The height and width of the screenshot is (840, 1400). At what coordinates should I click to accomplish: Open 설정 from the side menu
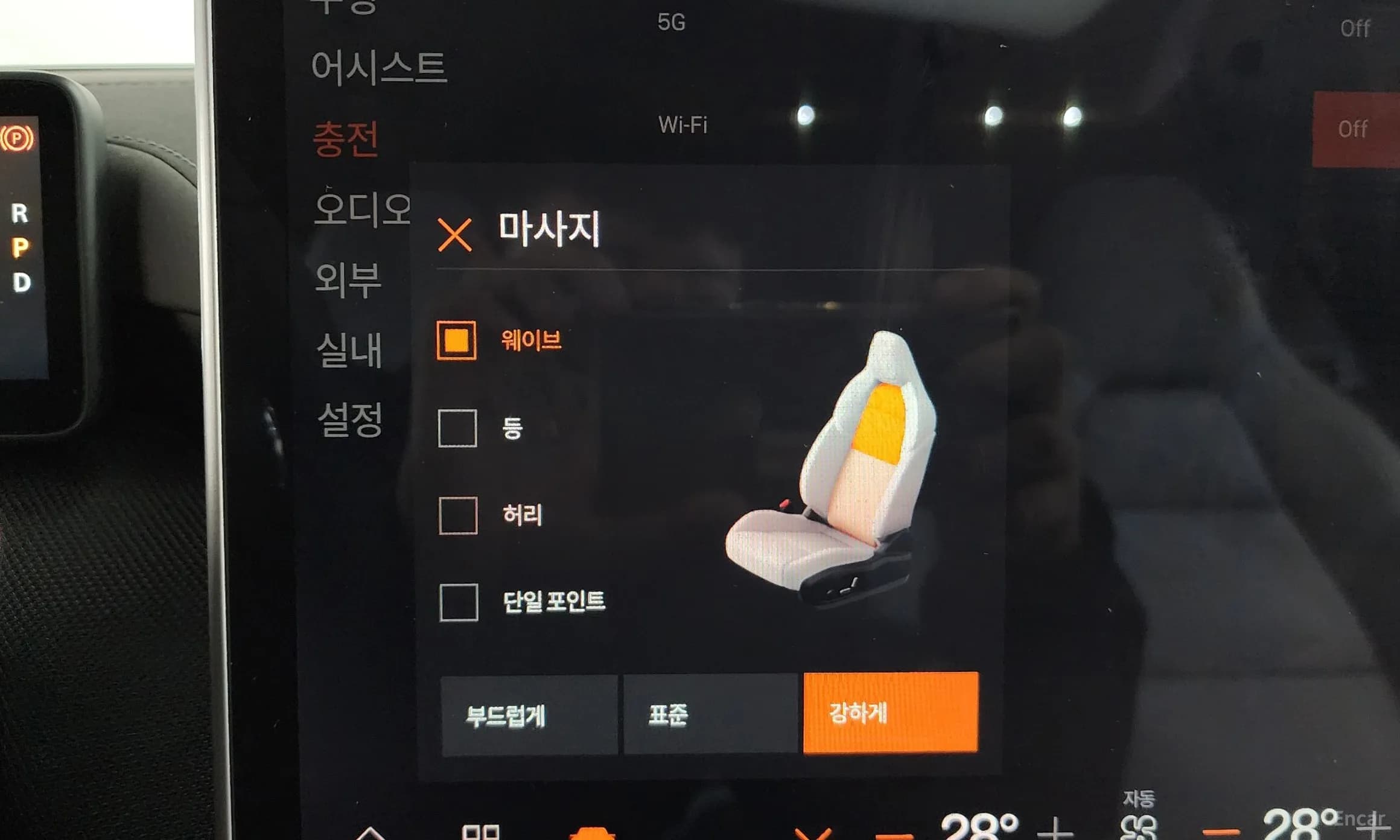(350, 419)
